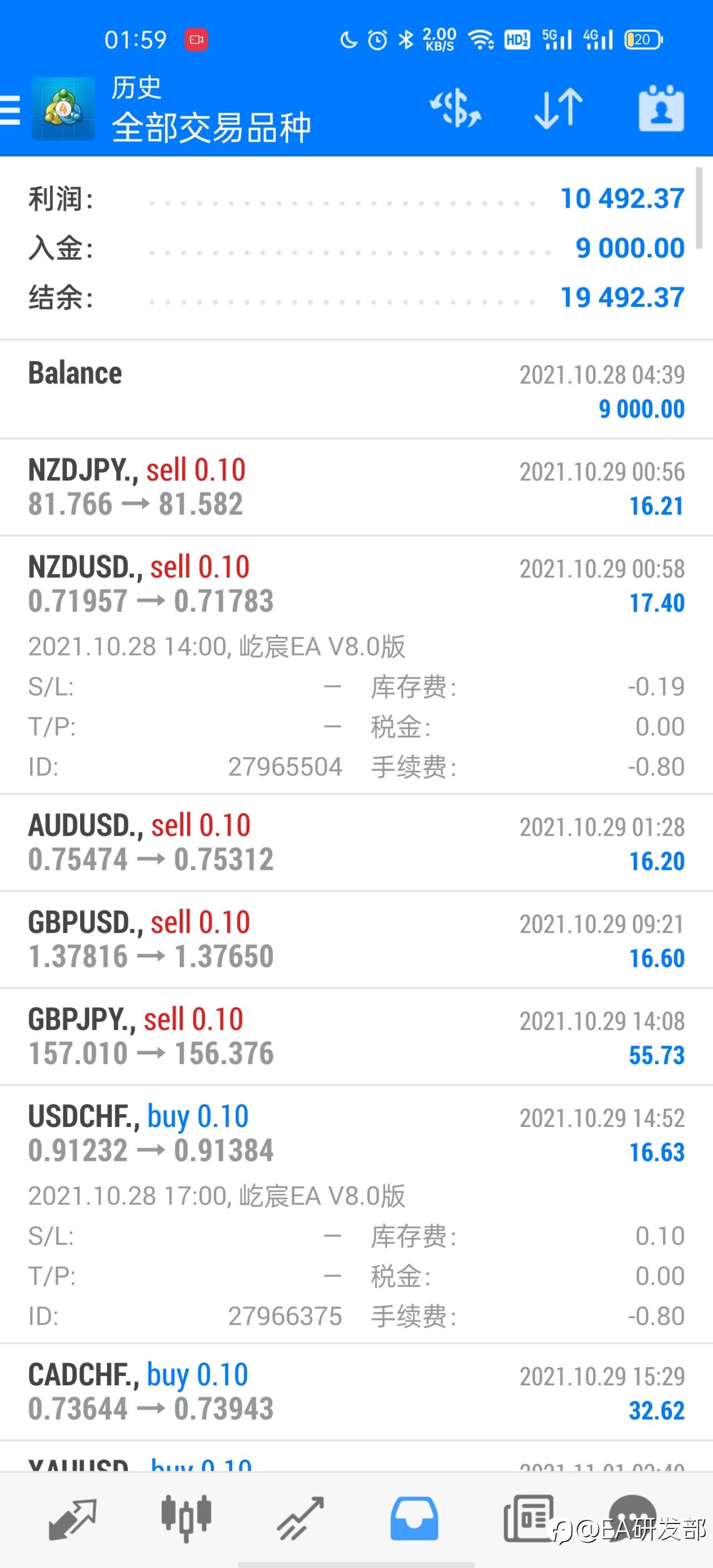This screenshot has height=1568, width=713.
Task: Open the calendar date-range picker
Action: [661, 109]
